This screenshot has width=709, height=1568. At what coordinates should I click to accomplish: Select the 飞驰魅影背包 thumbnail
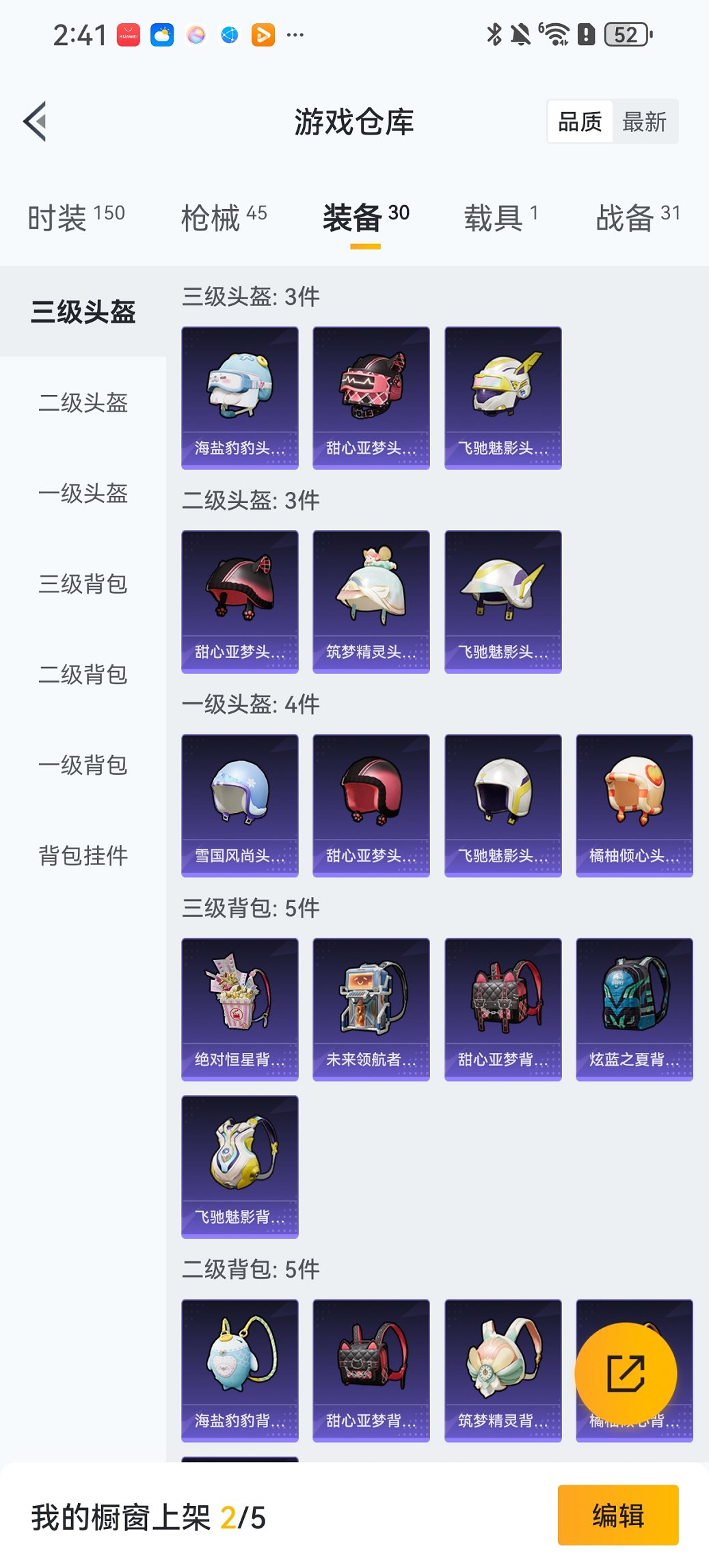[239, 1166]
